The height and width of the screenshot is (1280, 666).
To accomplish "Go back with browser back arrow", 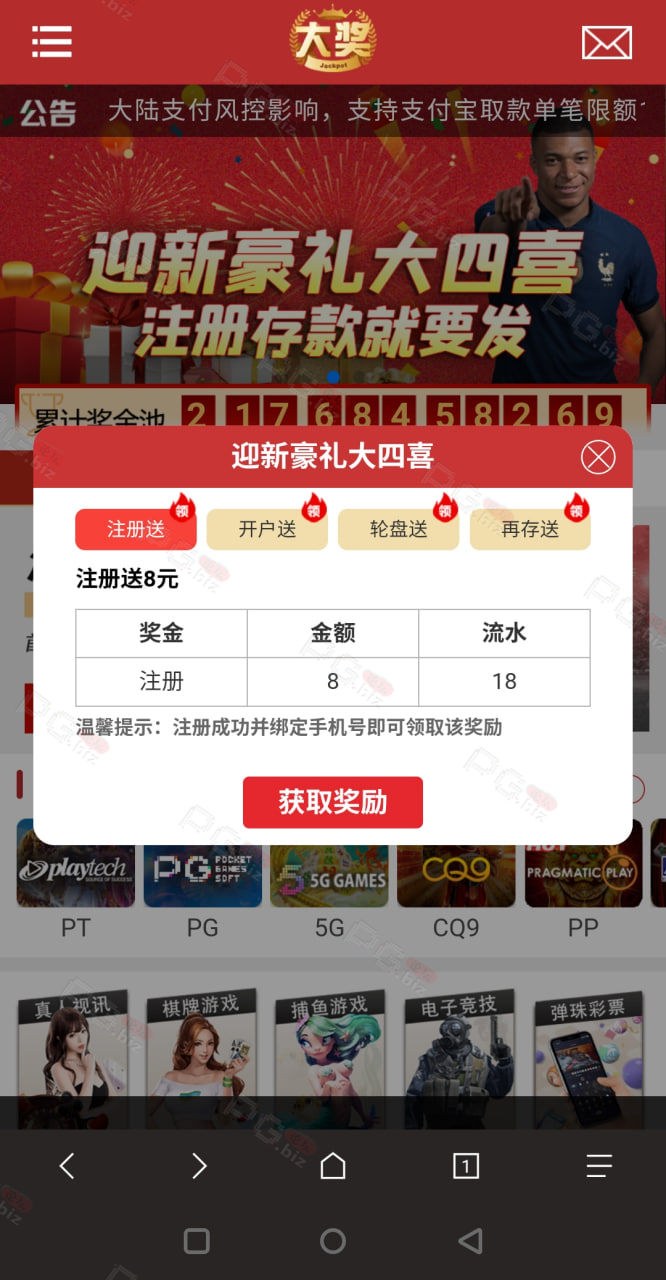I will coord(67,1165).
